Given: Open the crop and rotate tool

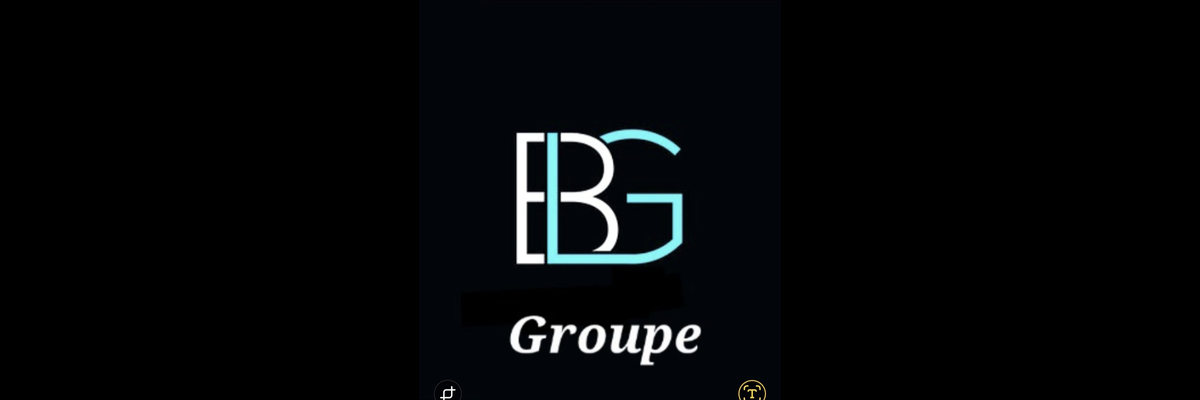Looking at the screenshot, I should tap(448, 392).
